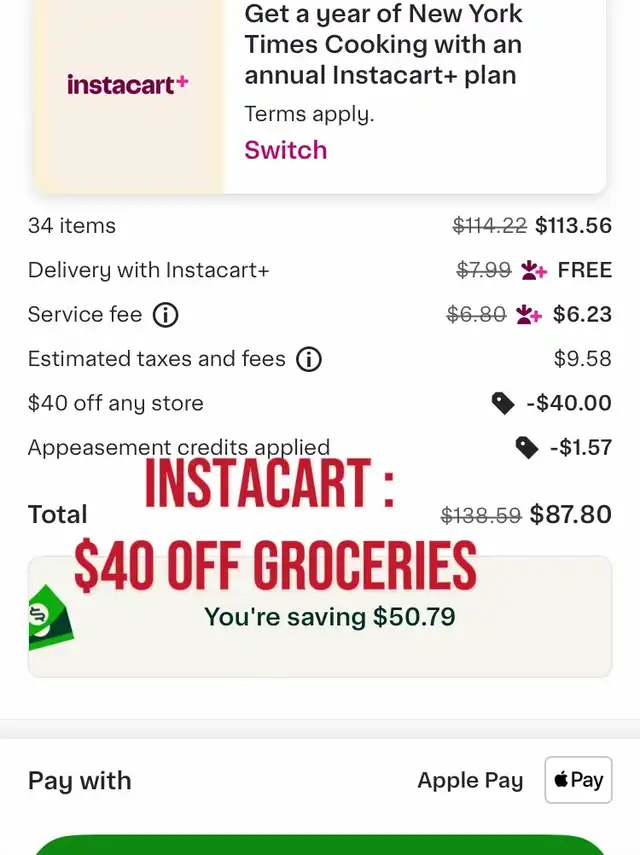Change the Apple Pay payment method
640x855 pixels.
(x=578, y=780)
